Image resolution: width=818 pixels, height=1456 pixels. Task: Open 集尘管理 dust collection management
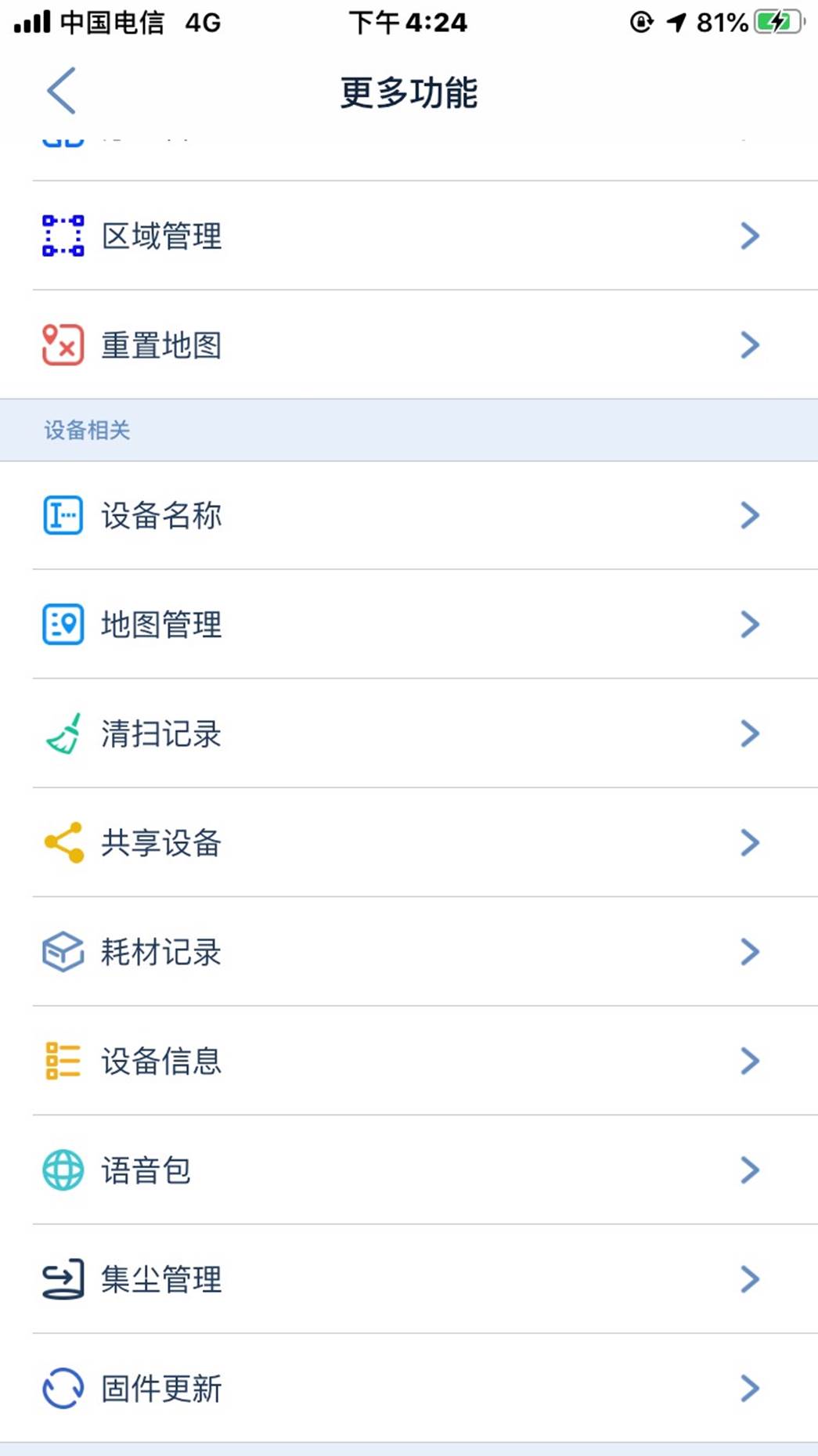click(409, 1279)
